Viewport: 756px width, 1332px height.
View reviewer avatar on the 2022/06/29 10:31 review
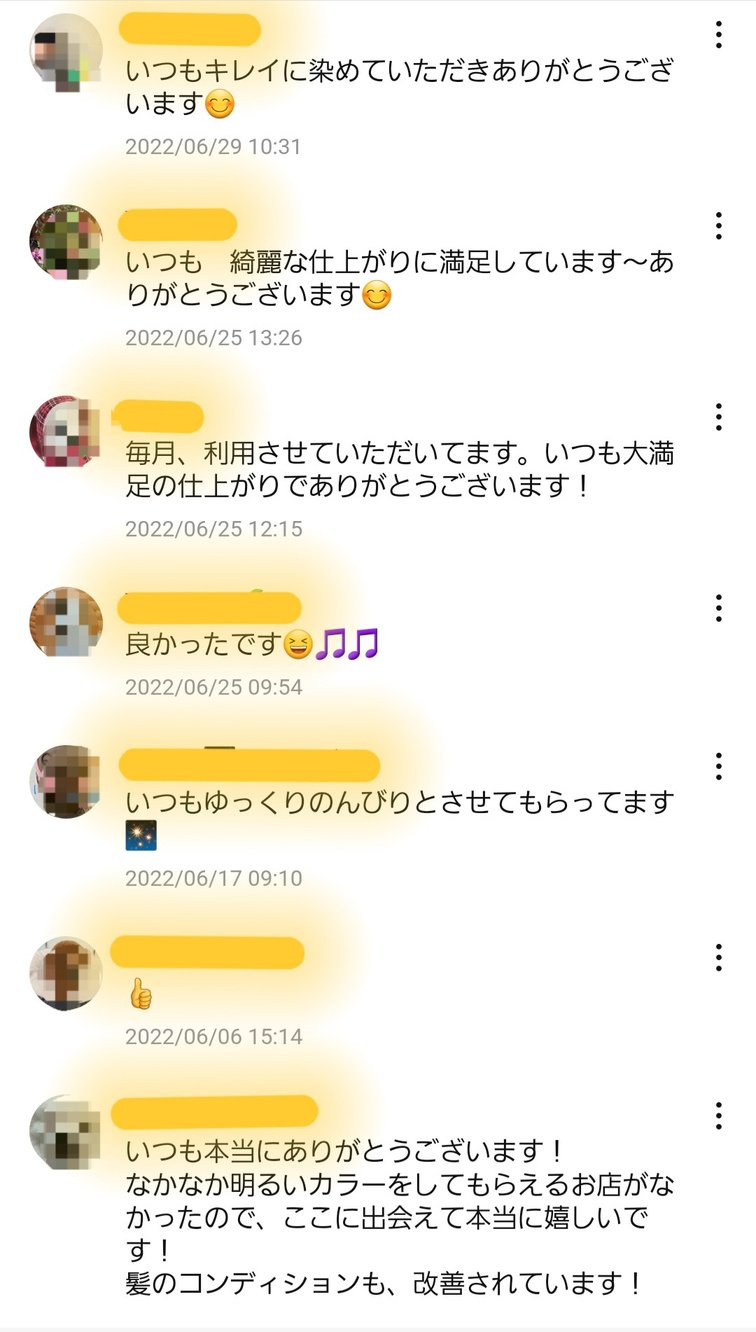[x=66, y=52]
